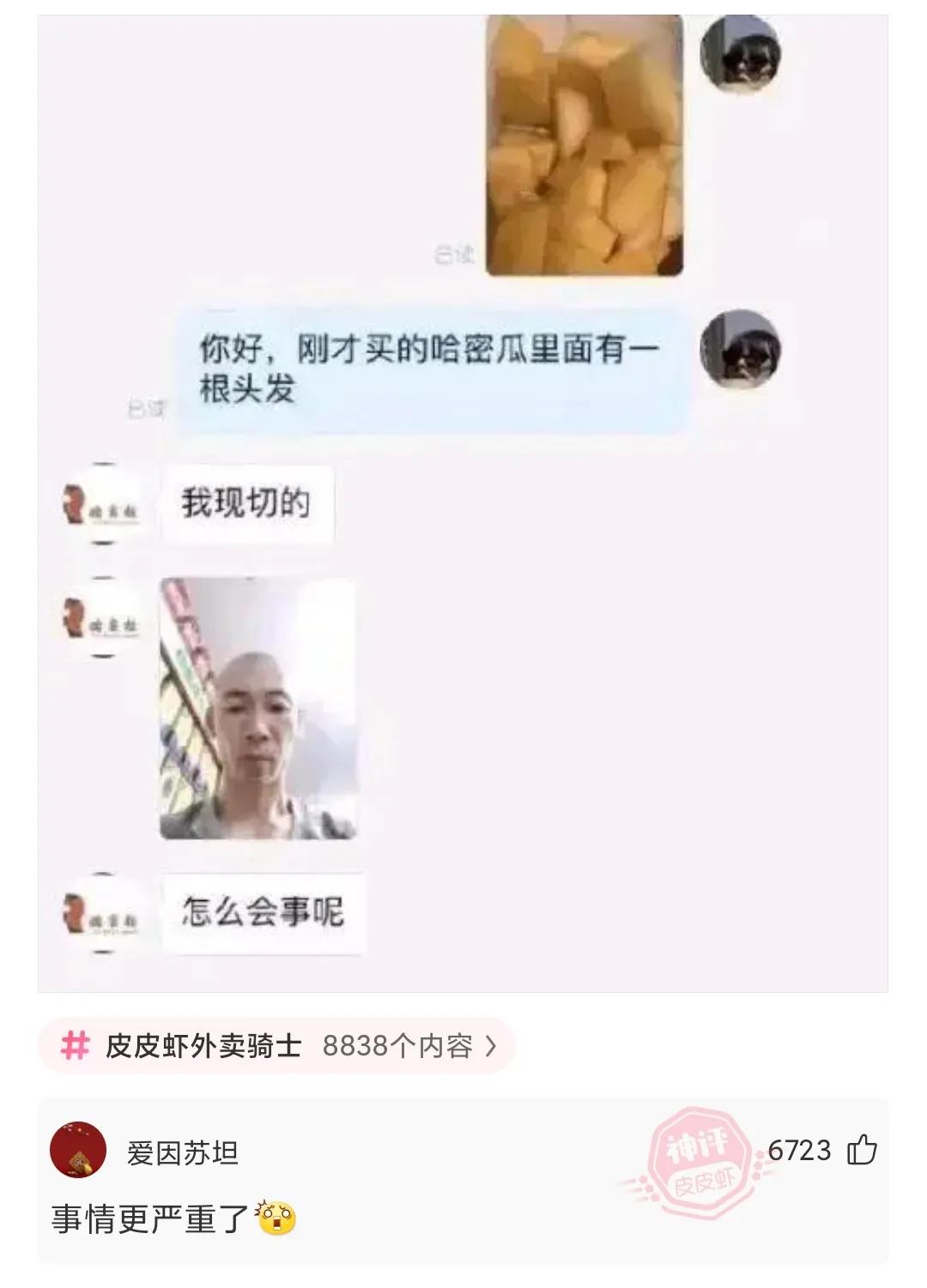Click the 神评皮皮虾 watermark stamp

click(x=698, y=1146)
